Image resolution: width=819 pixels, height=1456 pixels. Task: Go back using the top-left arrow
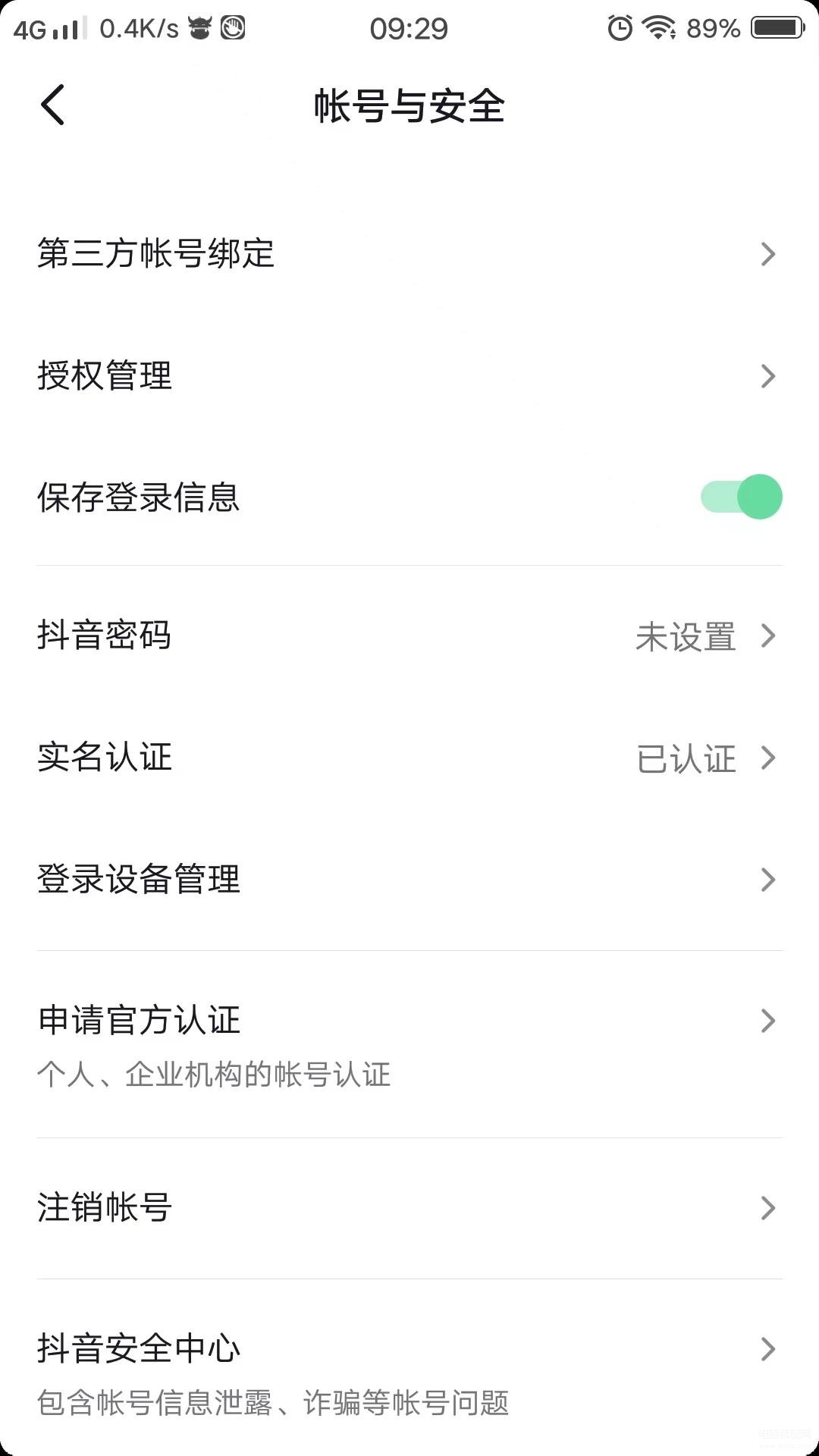pyautogui.click(x=52, y=105)
